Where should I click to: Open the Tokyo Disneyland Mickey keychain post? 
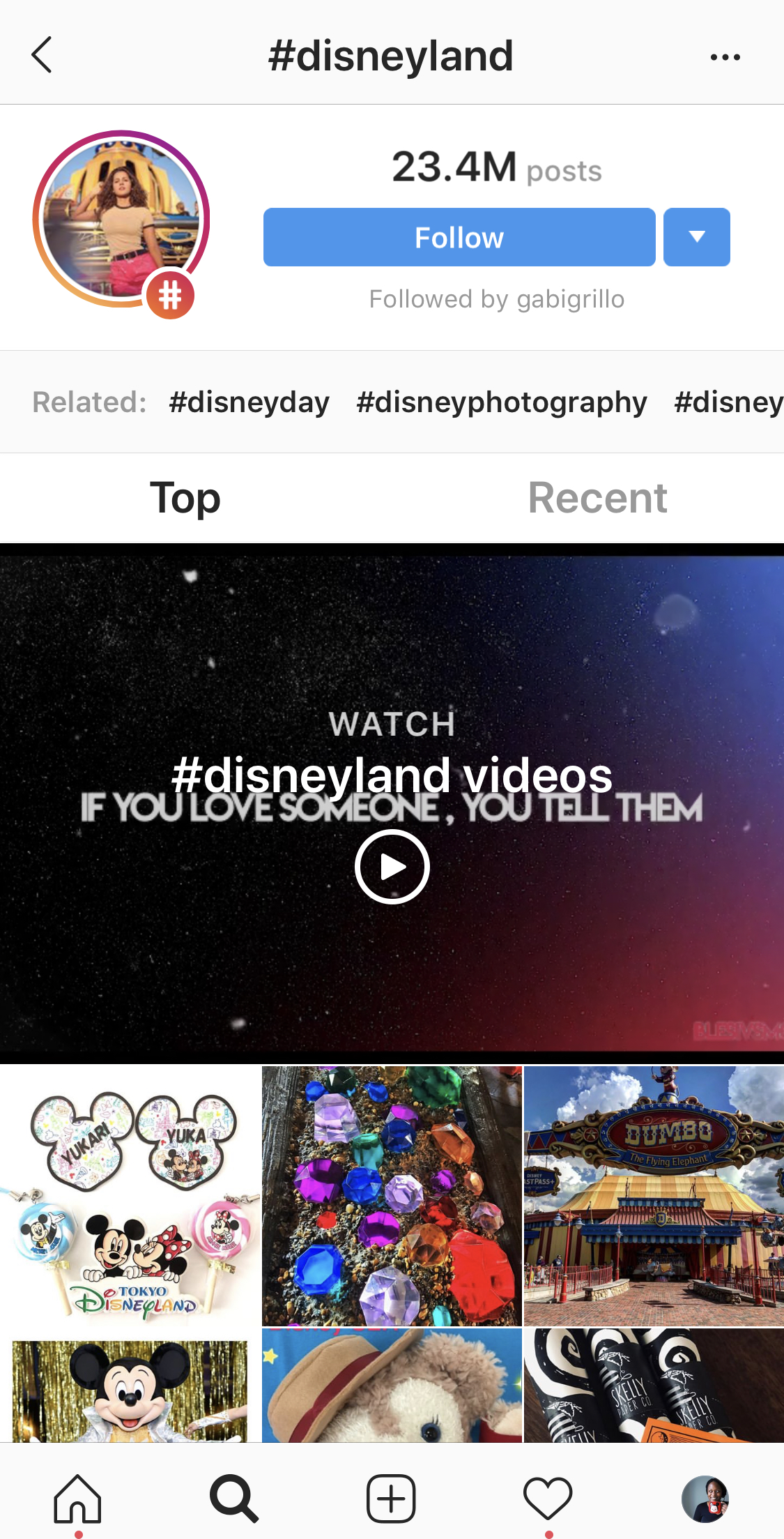130,1196
